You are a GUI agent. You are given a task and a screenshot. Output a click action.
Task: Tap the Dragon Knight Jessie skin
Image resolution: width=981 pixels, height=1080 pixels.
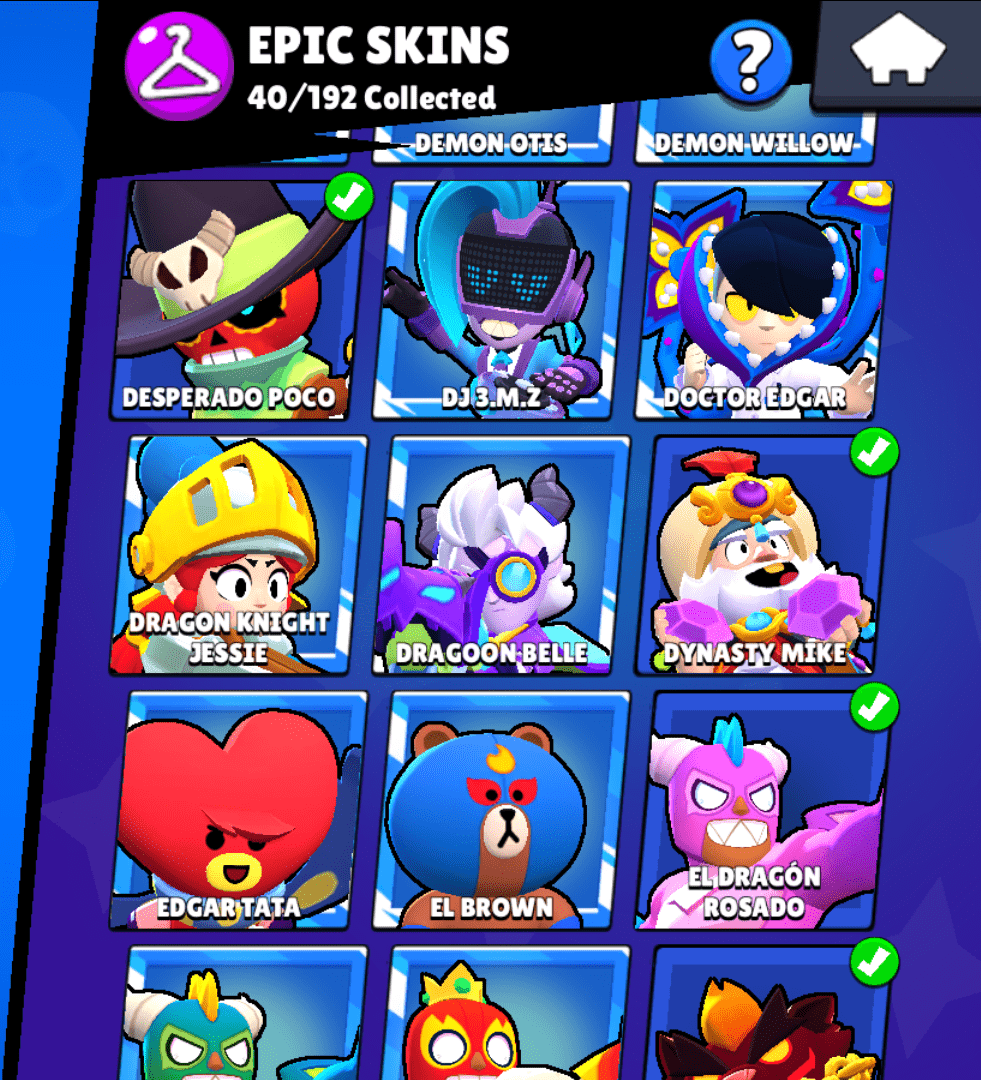pos(238,555)
